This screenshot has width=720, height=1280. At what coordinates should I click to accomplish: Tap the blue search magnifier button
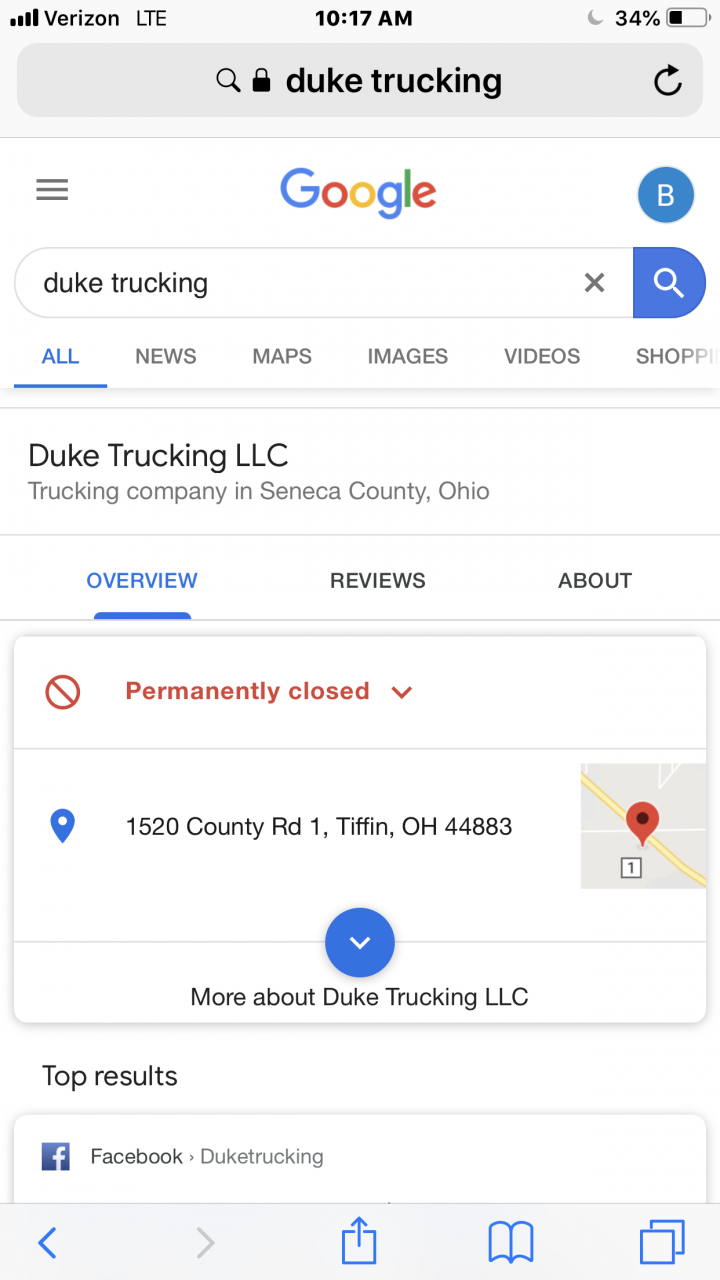click(669, 283)
